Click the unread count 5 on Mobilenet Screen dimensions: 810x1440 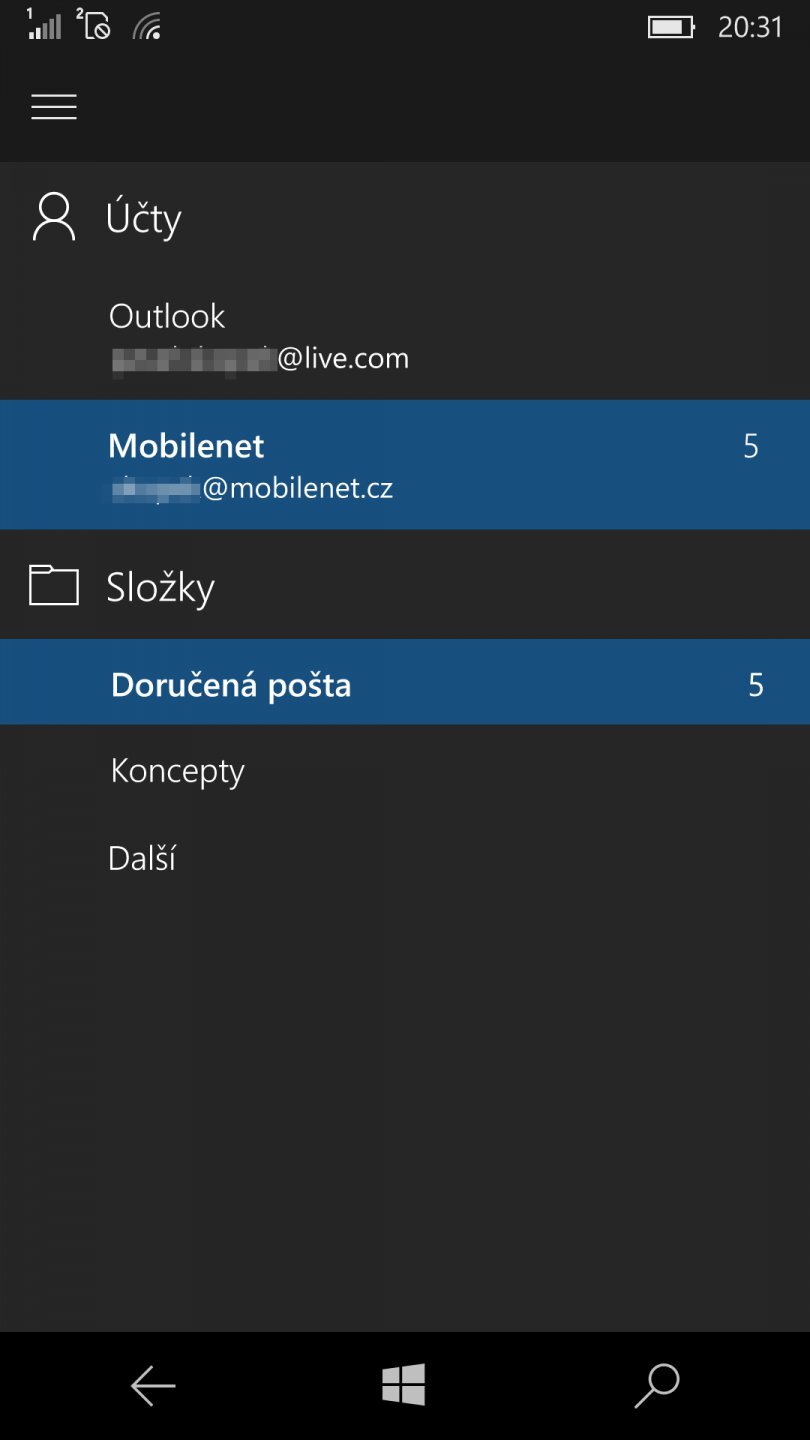(752, 448)
